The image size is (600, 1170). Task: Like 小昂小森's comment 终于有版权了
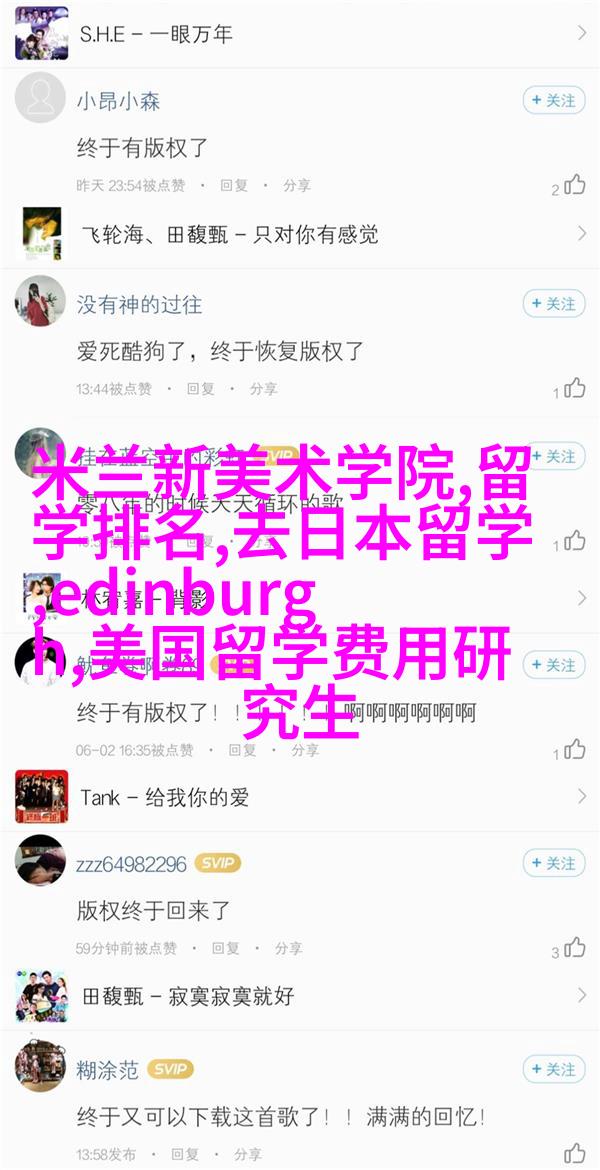click(x=575, y=184)
